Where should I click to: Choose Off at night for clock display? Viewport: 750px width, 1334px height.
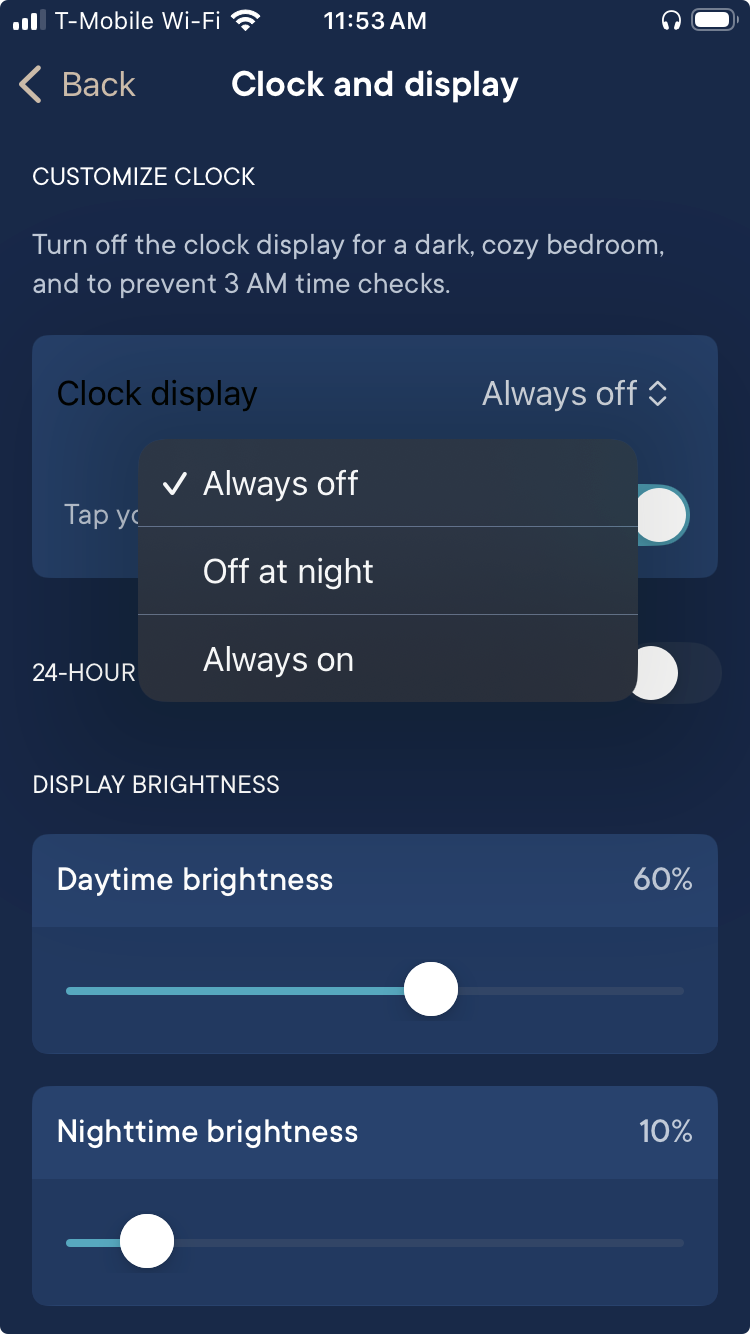pyautogui.click(x=388, y=571)
